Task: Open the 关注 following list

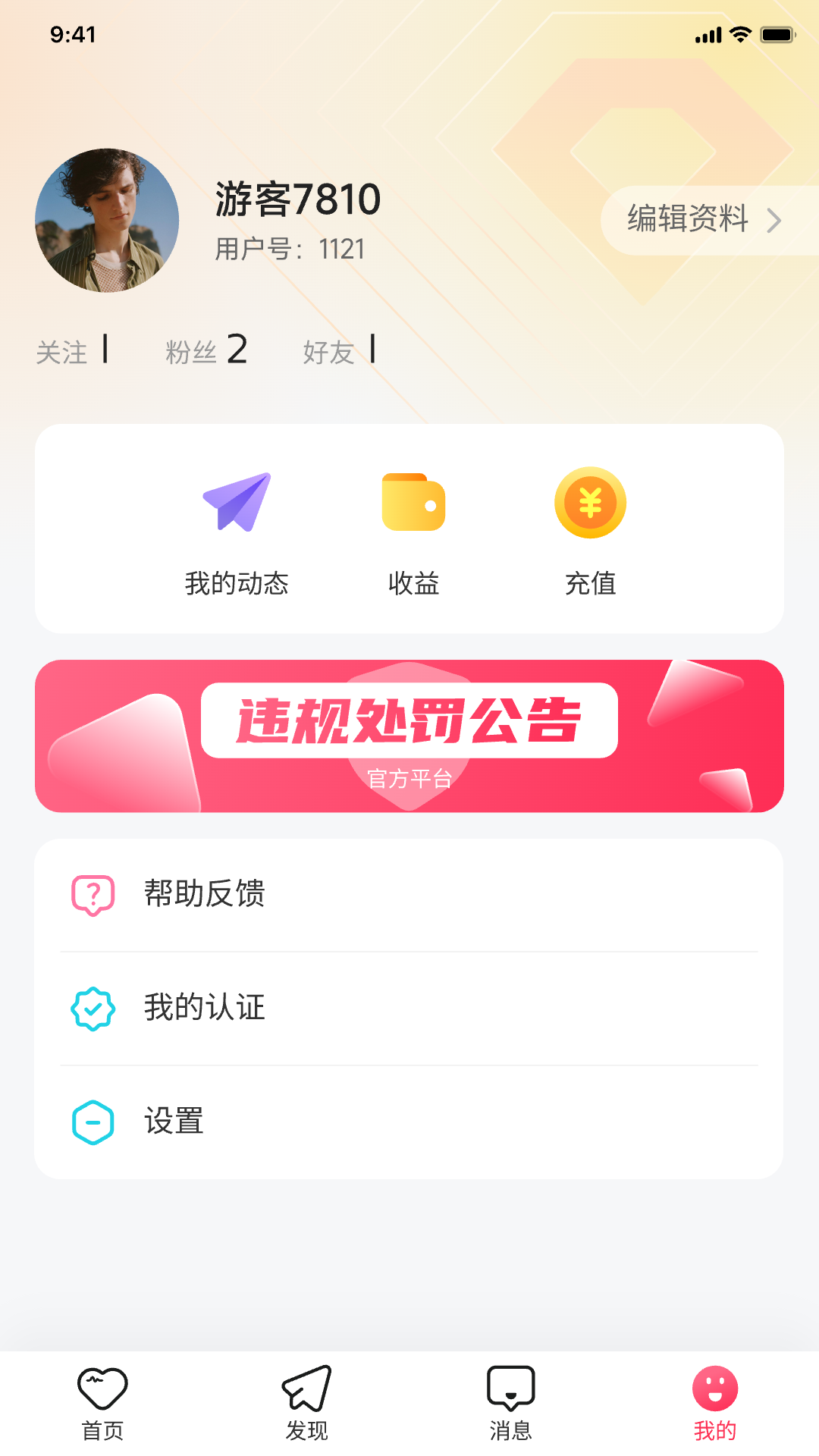Action: click(74, 350)
